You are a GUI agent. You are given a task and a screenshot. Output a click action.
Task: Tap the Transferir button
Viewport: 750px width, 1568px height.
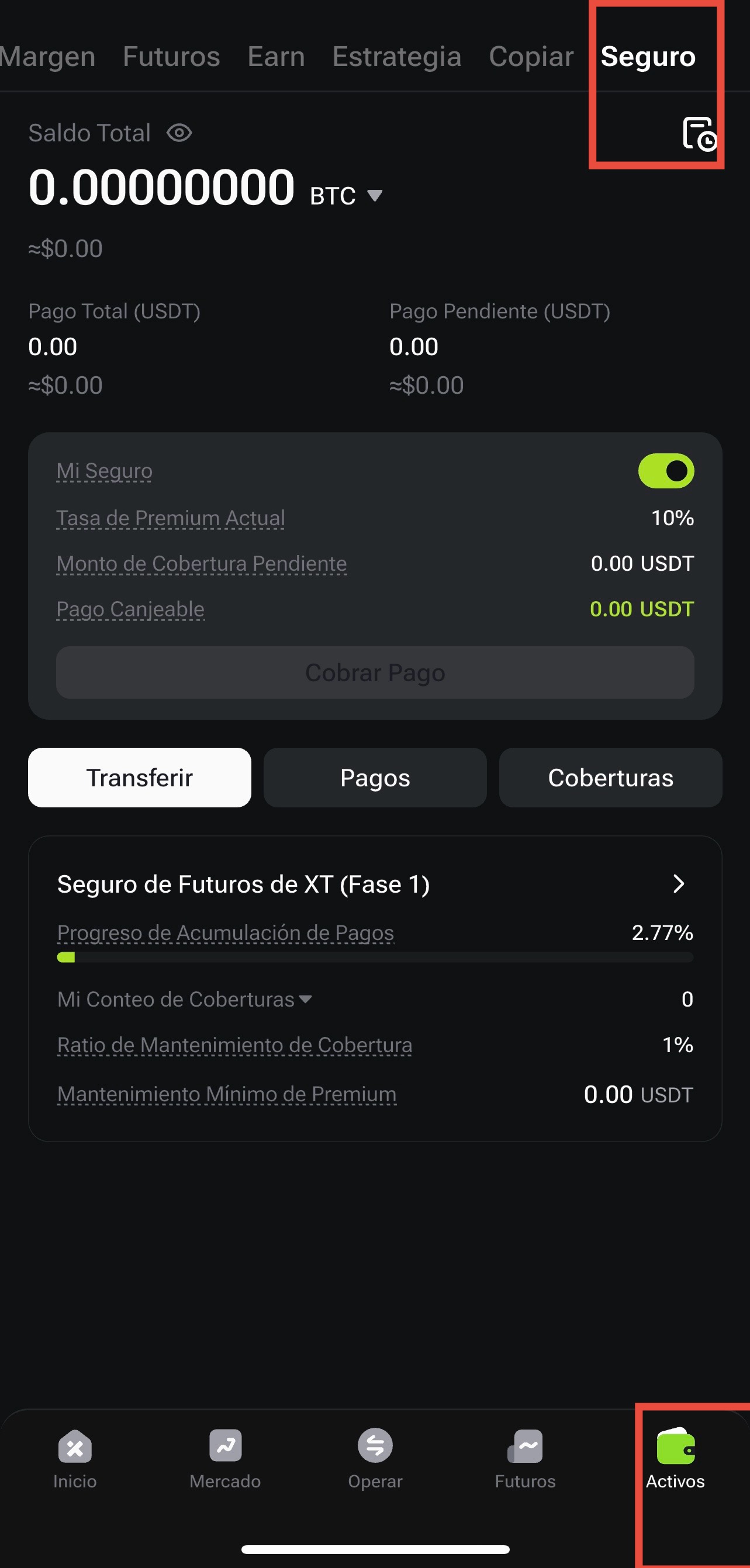coord(140,778)
